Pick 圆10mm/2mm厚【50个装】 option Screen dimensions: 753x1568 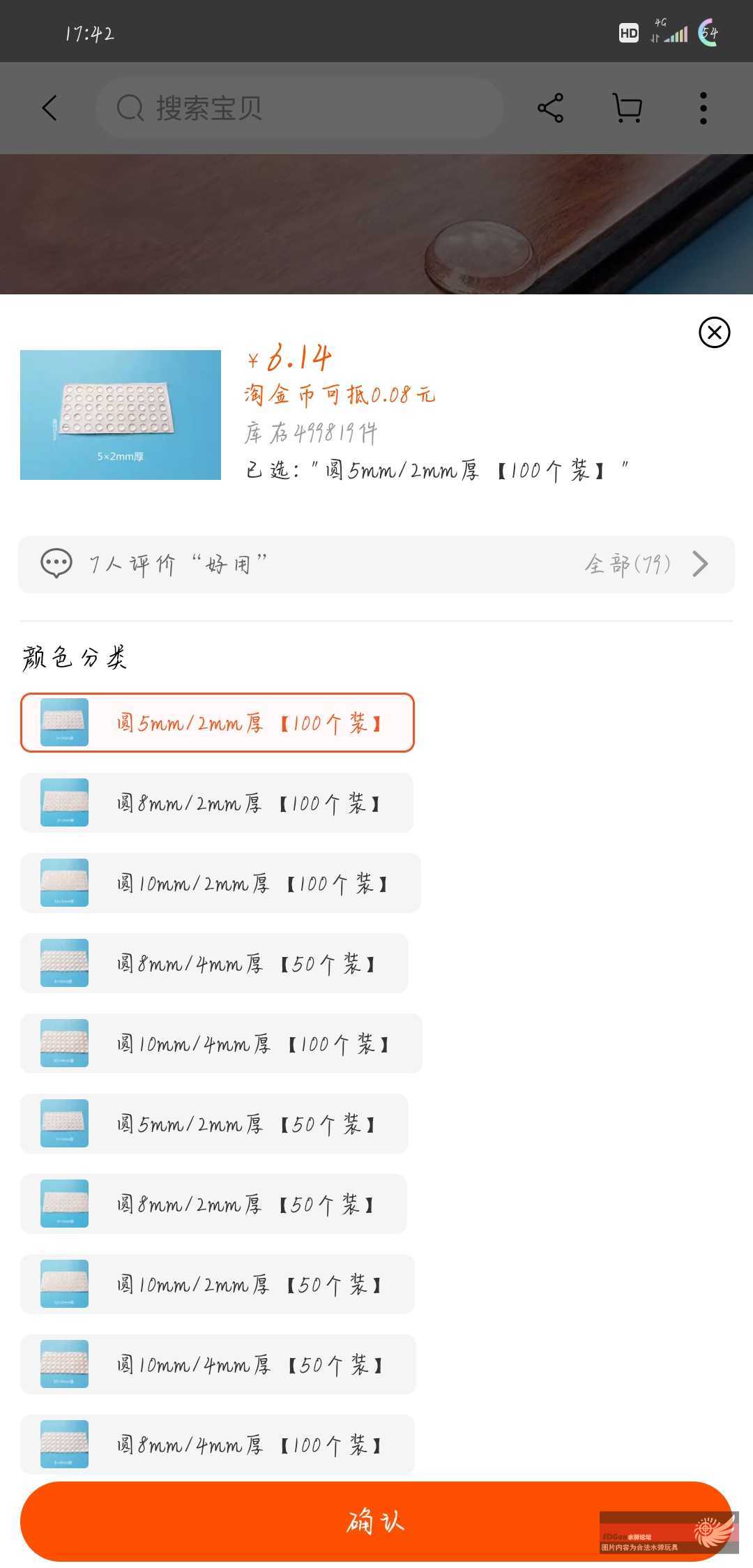click(218, 1284)
